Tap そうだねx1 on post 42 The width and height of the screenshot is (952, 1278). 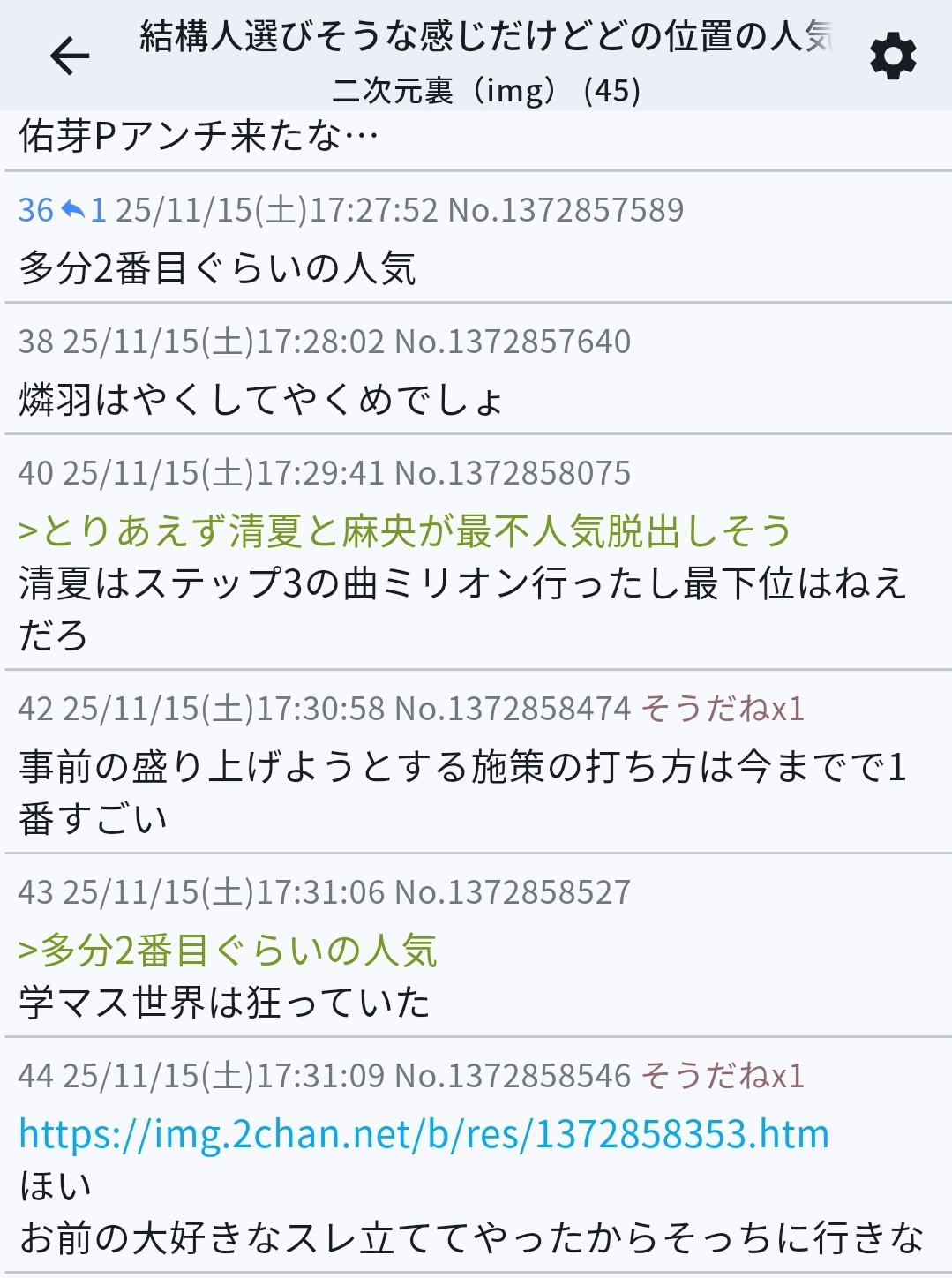[722, 709]
